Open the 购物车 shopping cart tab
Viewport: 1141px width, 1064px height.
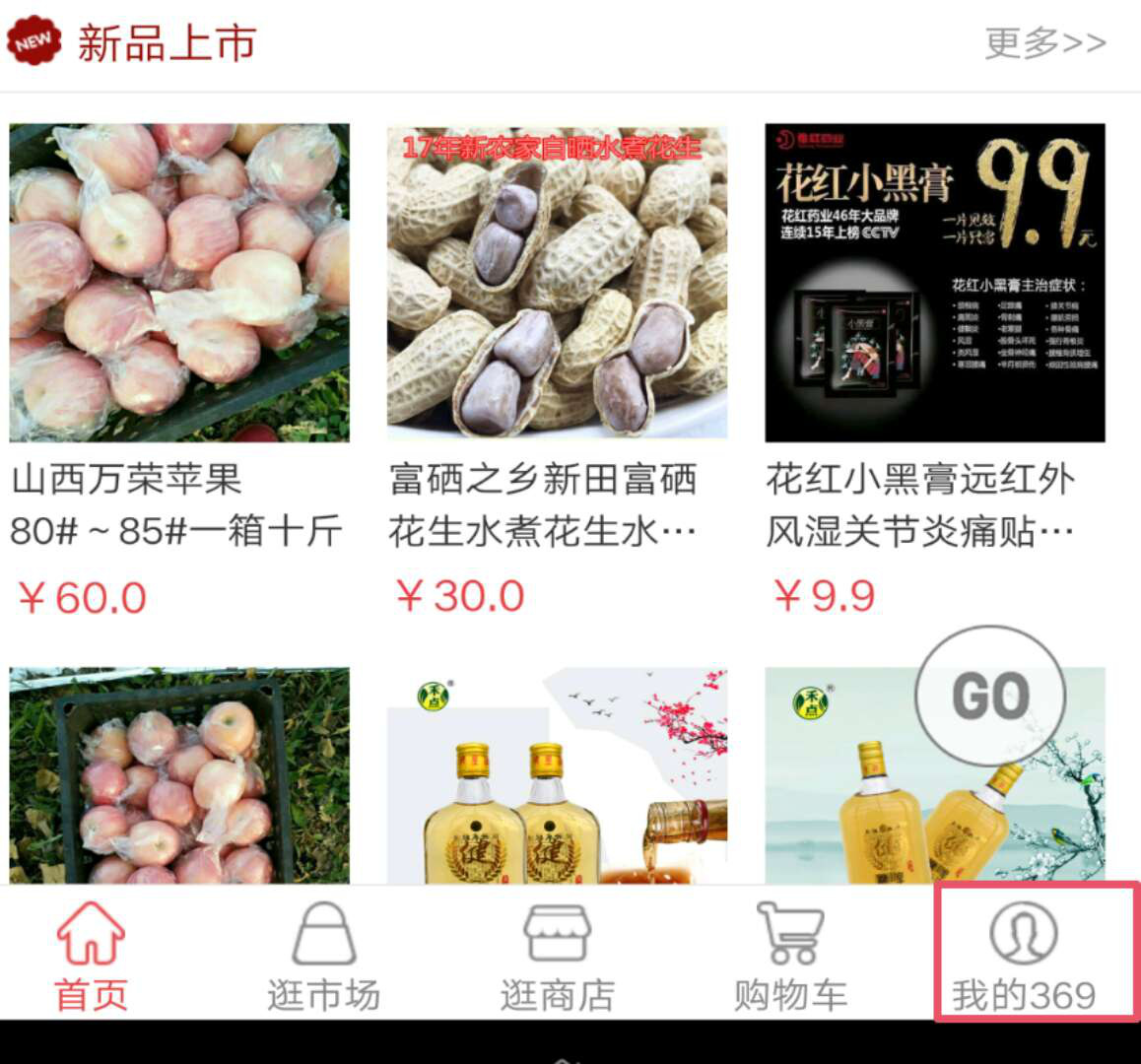click(790, 956)
